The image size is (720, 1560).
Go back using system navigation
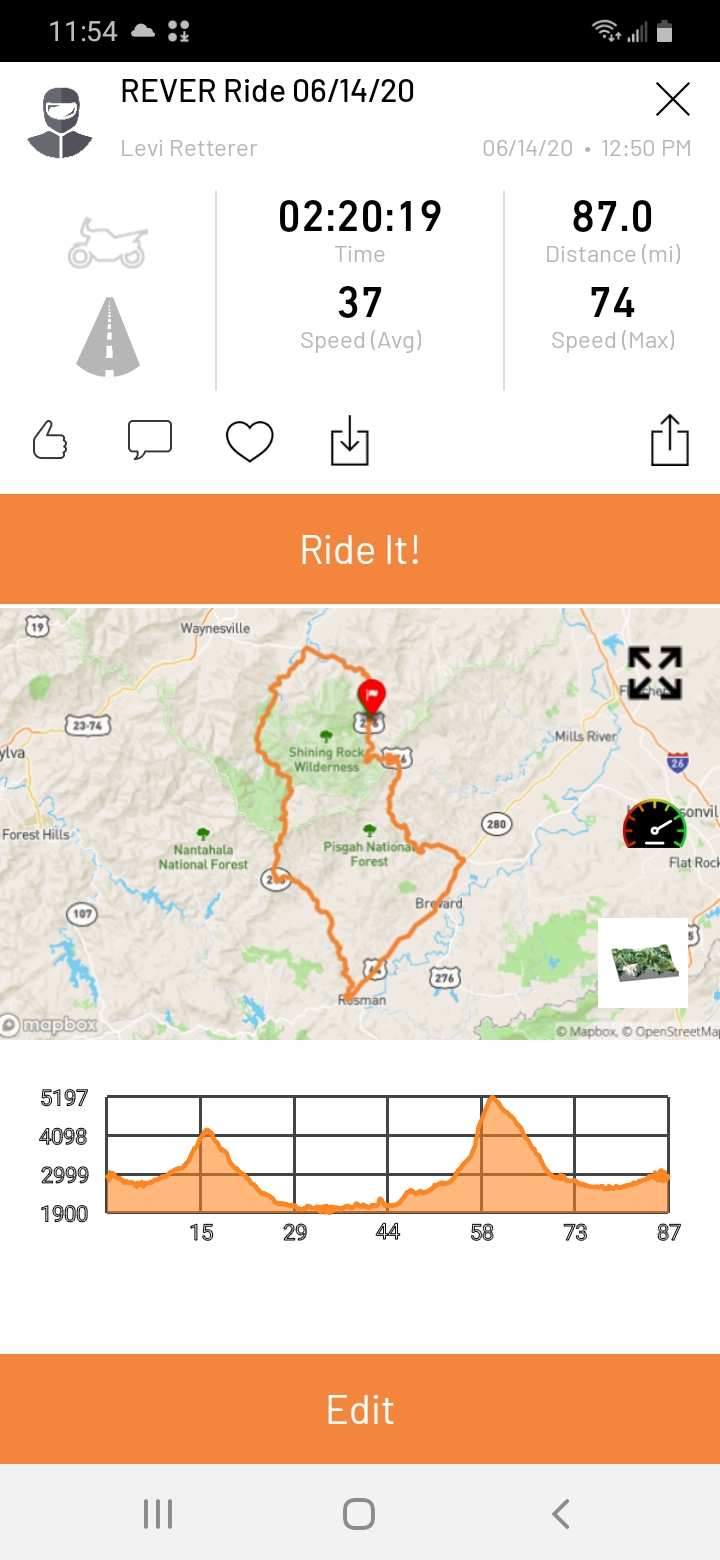coord(561,1514)
